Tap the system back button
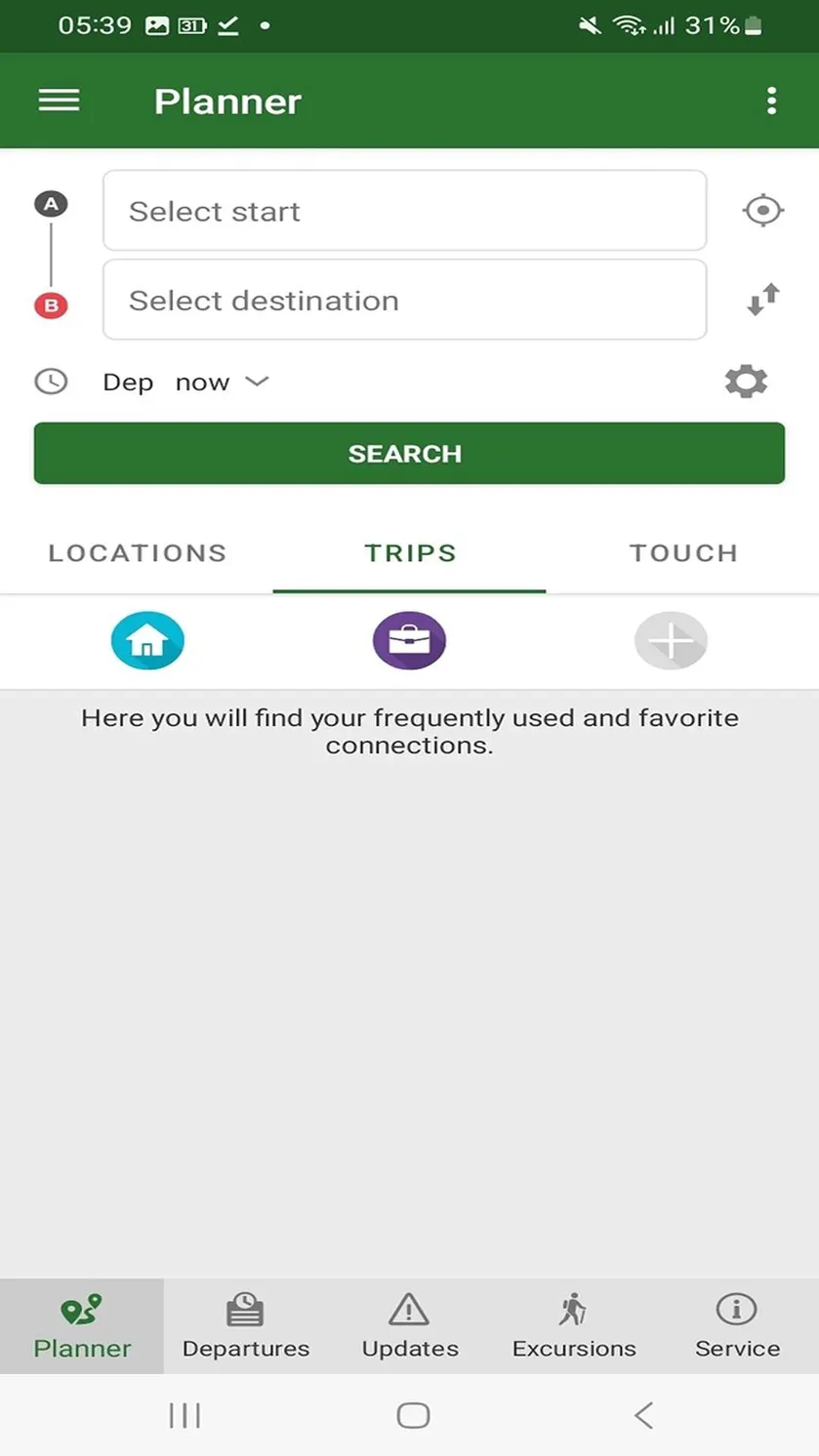Viewport: 819px width, 1456px height. [643, 1415]
